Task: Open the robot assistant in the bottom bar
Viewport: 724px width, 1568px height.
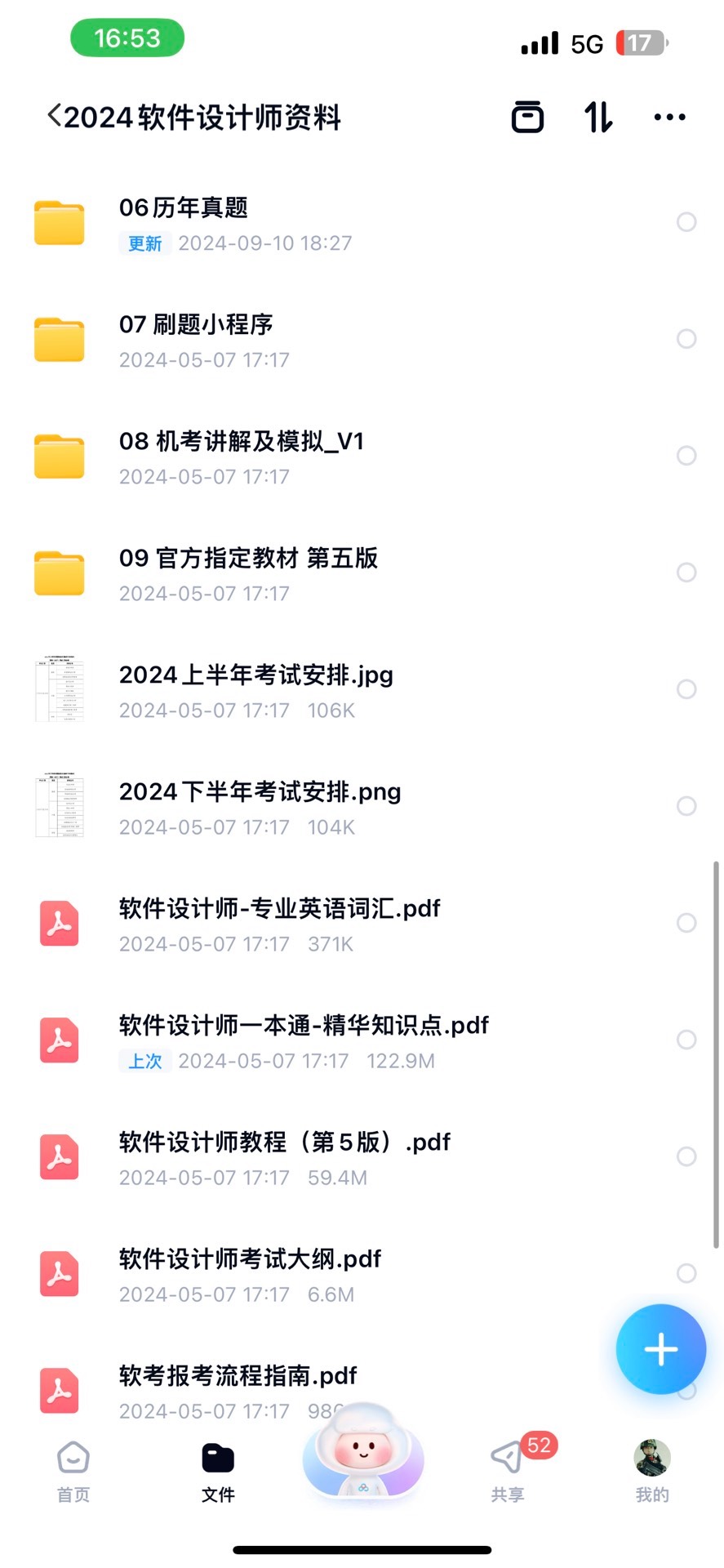Action: (362, 1454)
